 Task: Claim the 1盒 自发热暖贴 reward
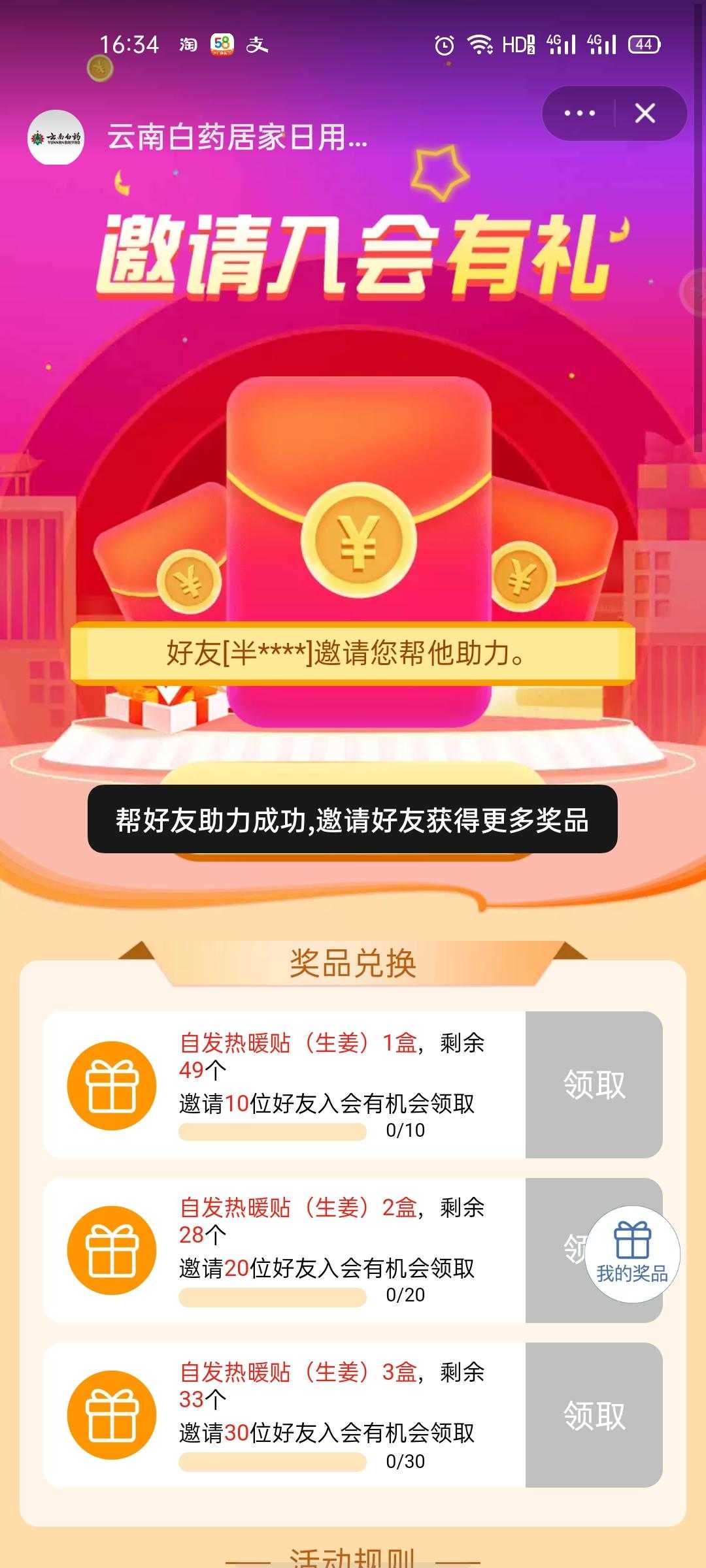point(594,1085)
